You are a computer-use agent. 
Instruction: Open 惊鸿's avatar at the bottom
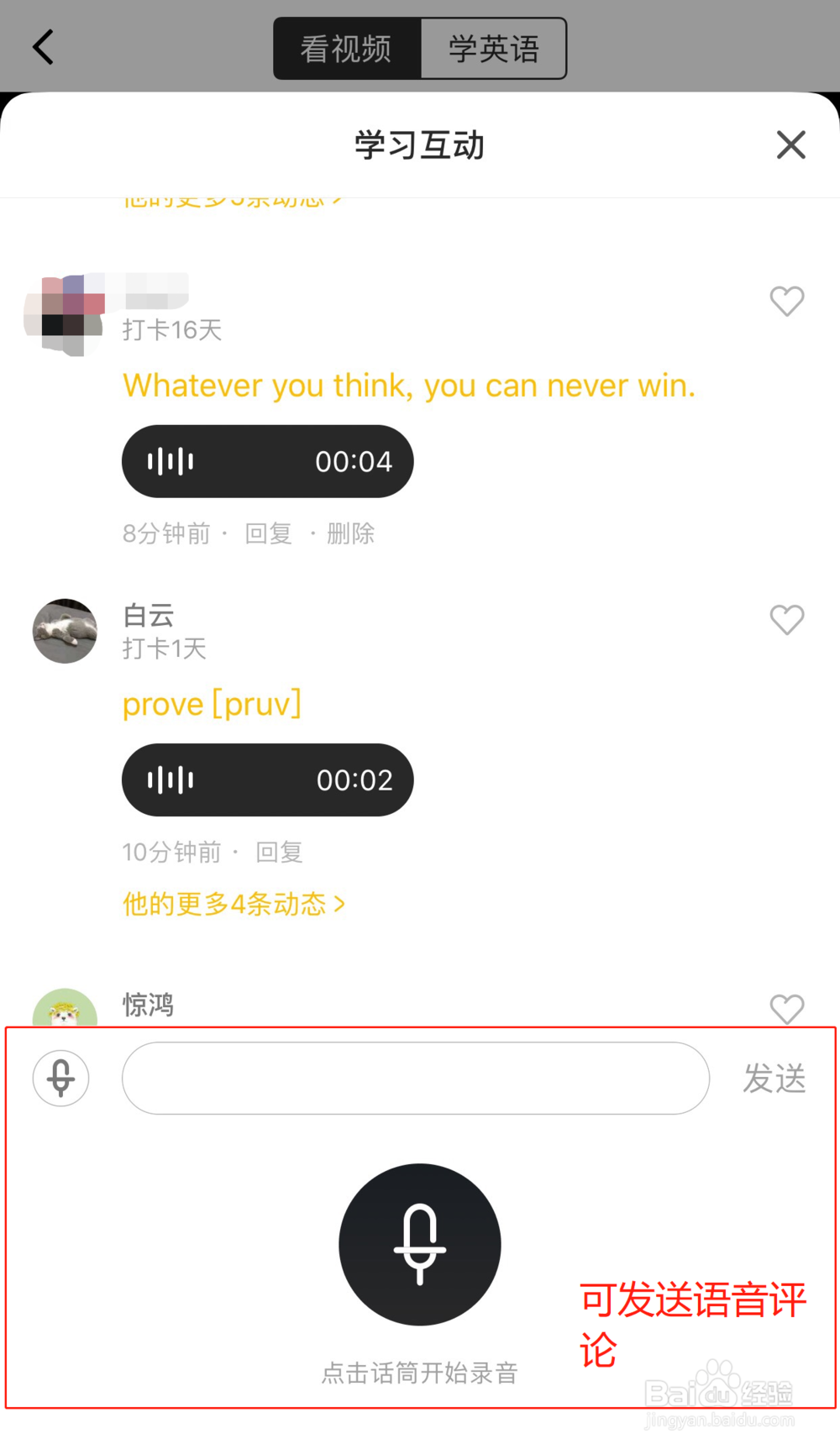pyautogui.click(x=65, y=1011)
